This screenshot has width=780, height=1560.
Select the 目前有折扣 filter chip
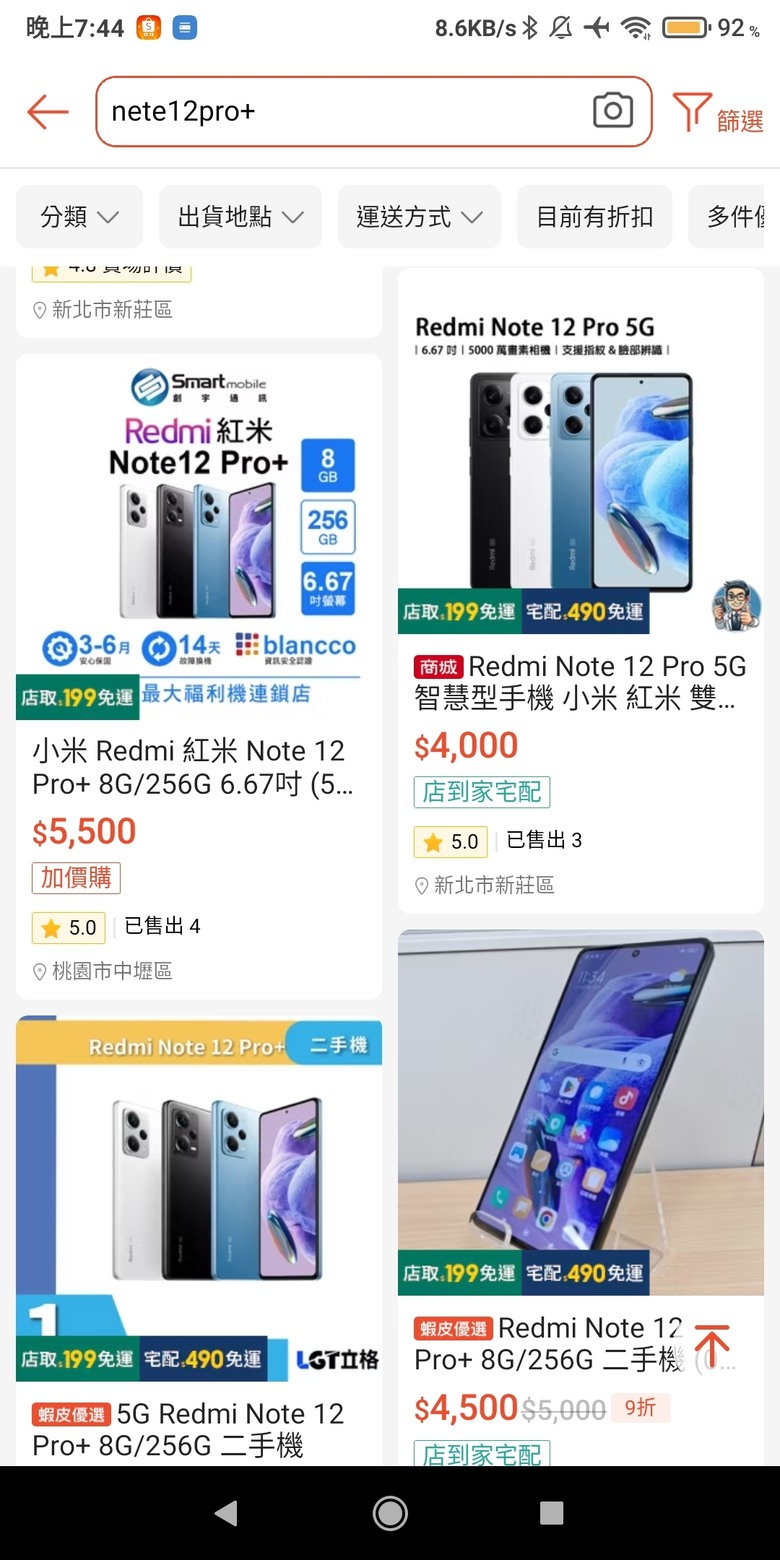point(594,217)
